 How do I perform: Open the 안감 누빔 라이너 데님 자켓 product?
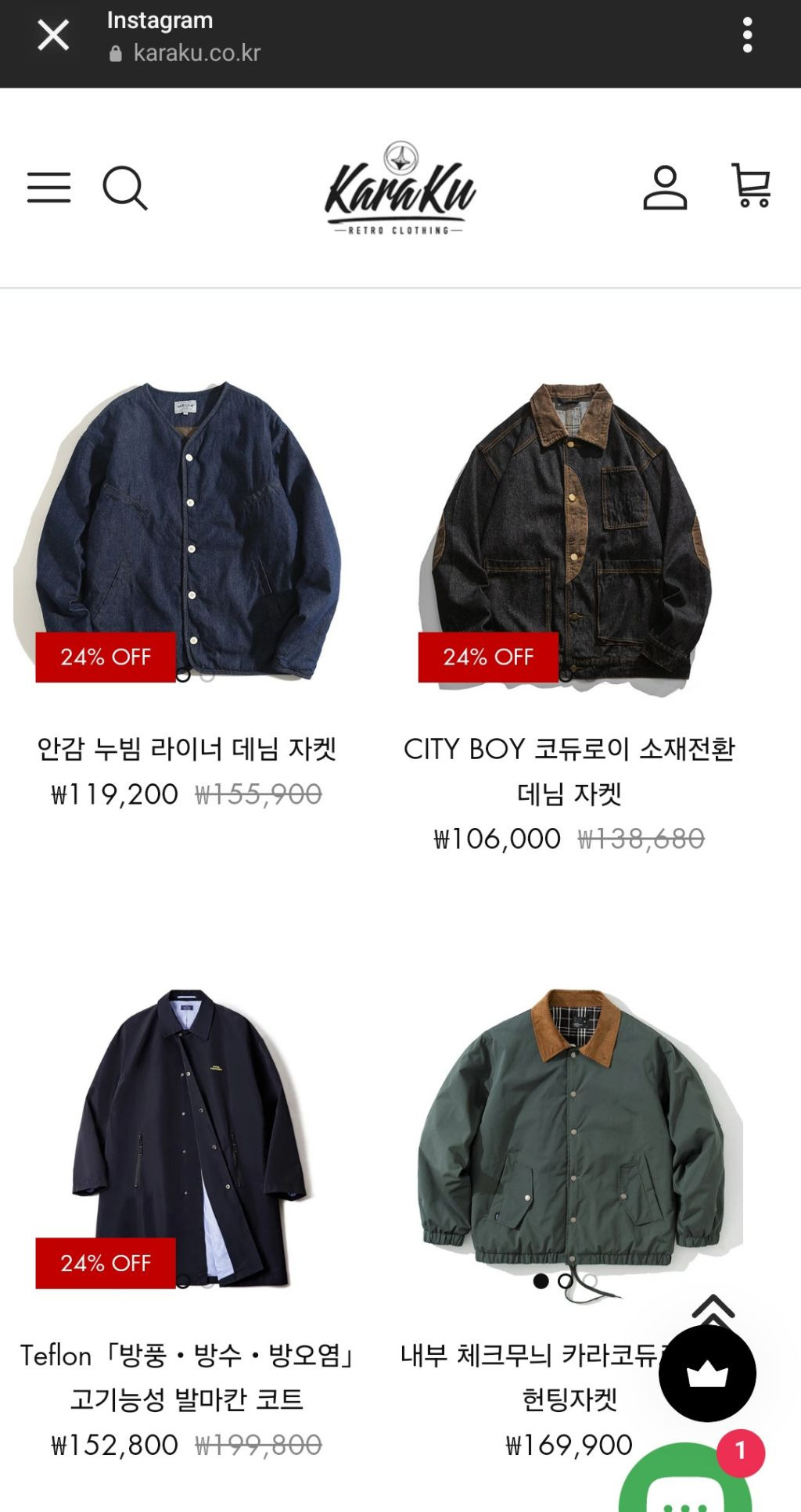(x=186, y=532)
